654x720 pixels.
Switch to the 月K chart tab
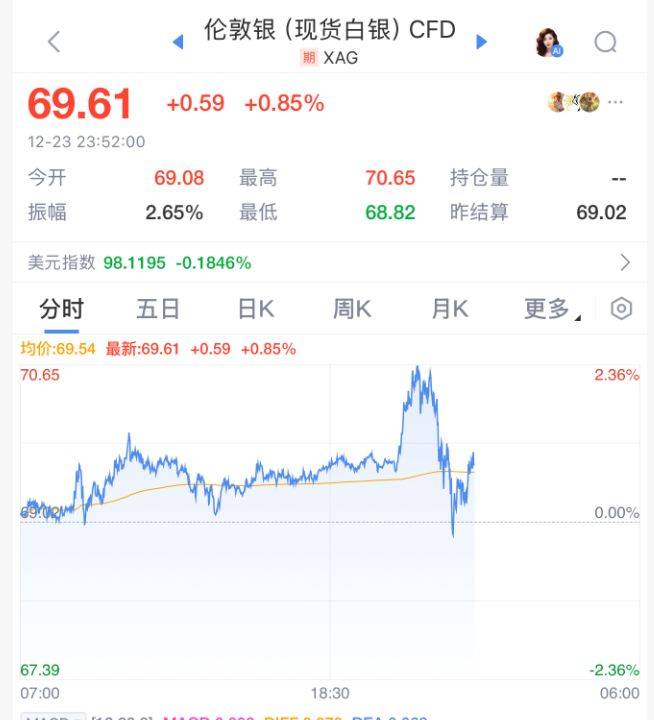(x=450, y=309)
